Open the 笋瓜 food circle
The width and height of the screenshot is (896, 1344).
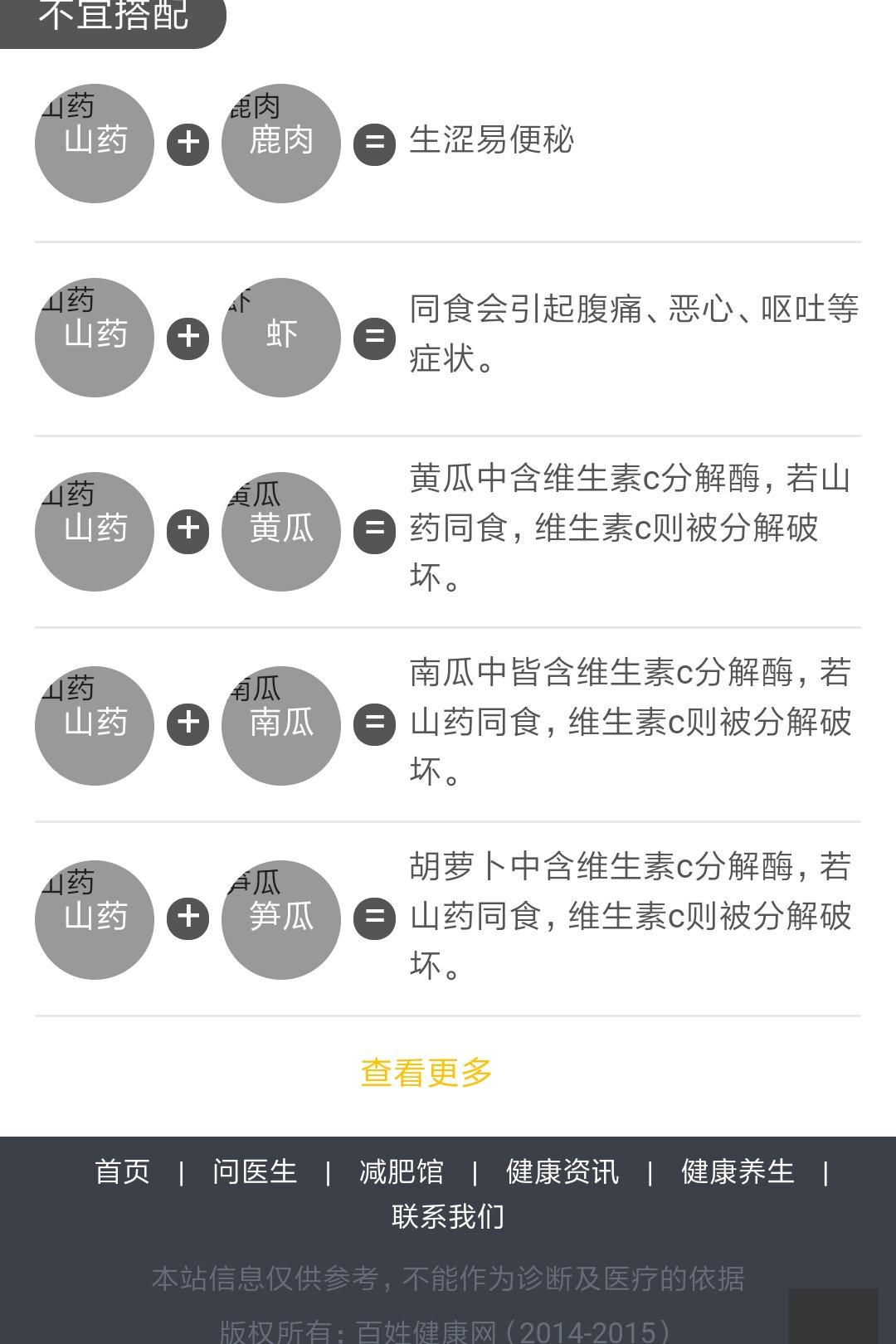tap(281, 919)
